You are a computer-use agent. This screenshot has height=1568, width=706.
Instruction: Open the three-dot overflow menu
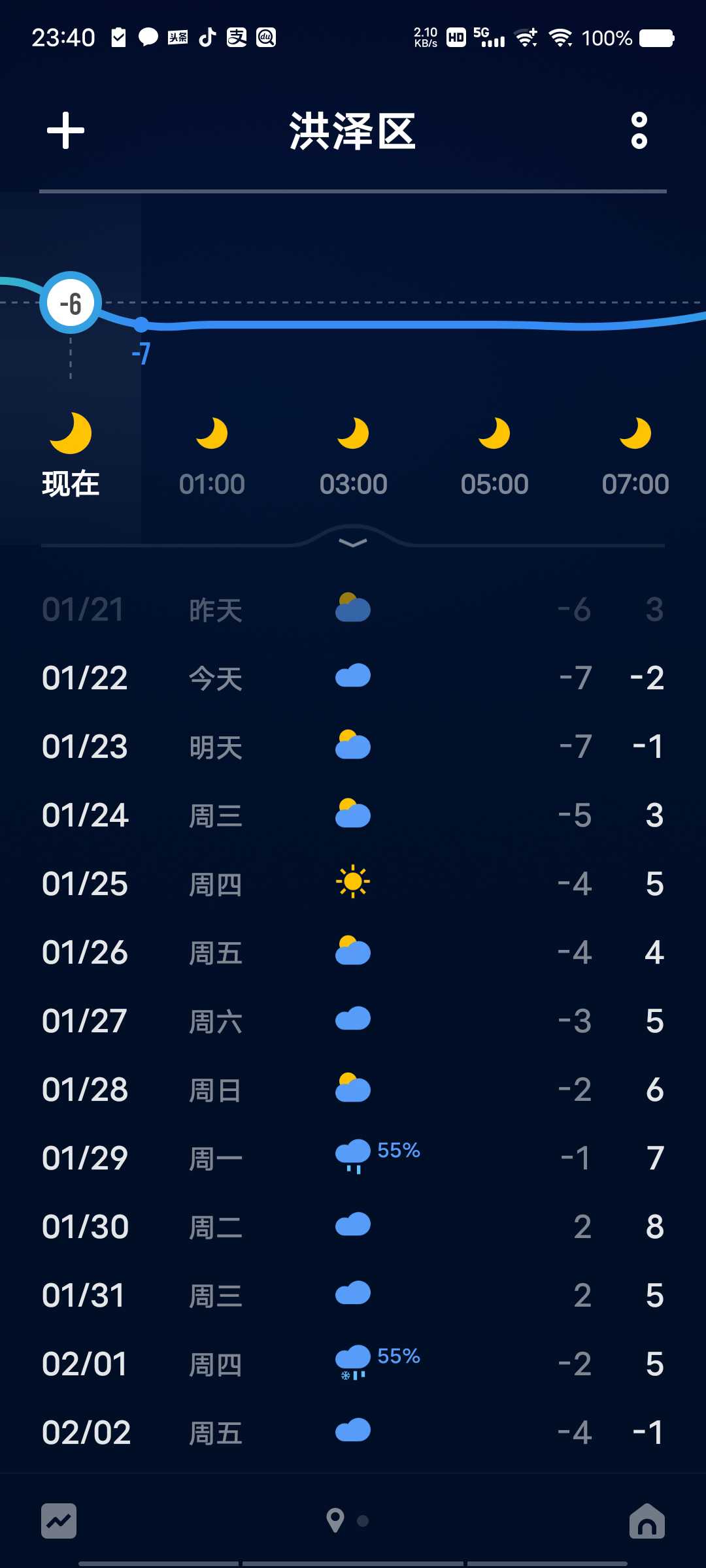(x=639, y=131)
